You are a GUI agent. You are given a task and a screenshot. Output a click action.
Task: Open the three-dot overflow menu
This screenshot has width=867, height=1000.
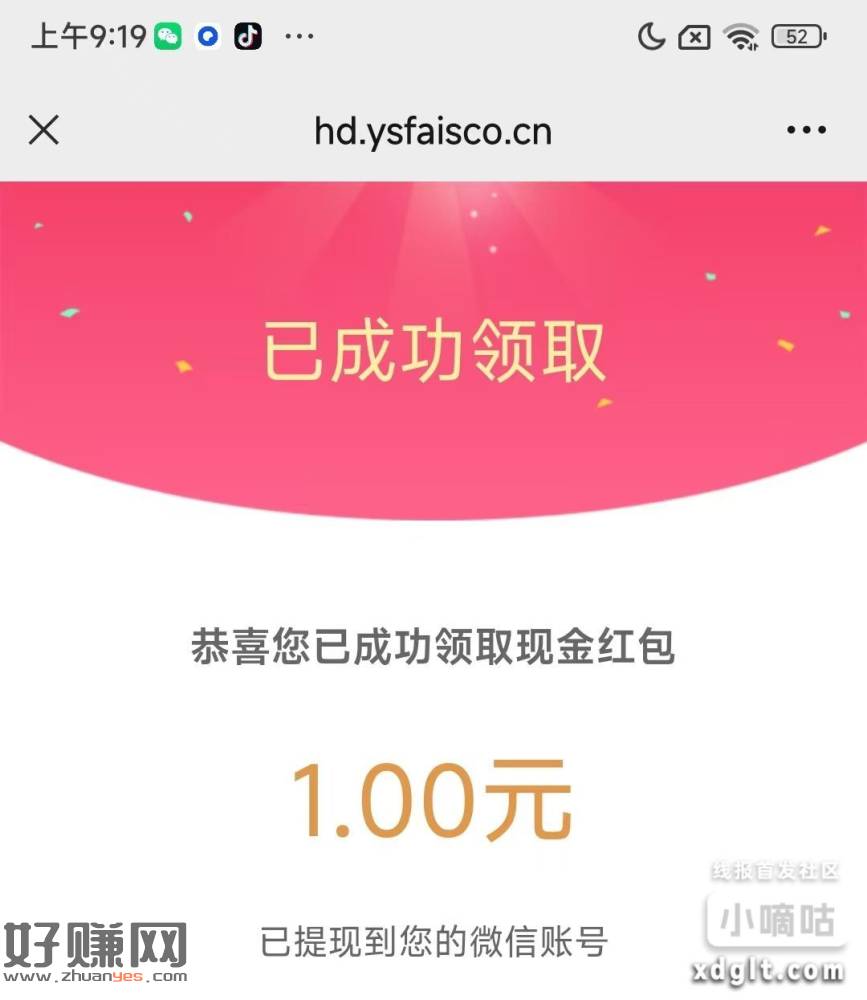[x=806, y=130]
